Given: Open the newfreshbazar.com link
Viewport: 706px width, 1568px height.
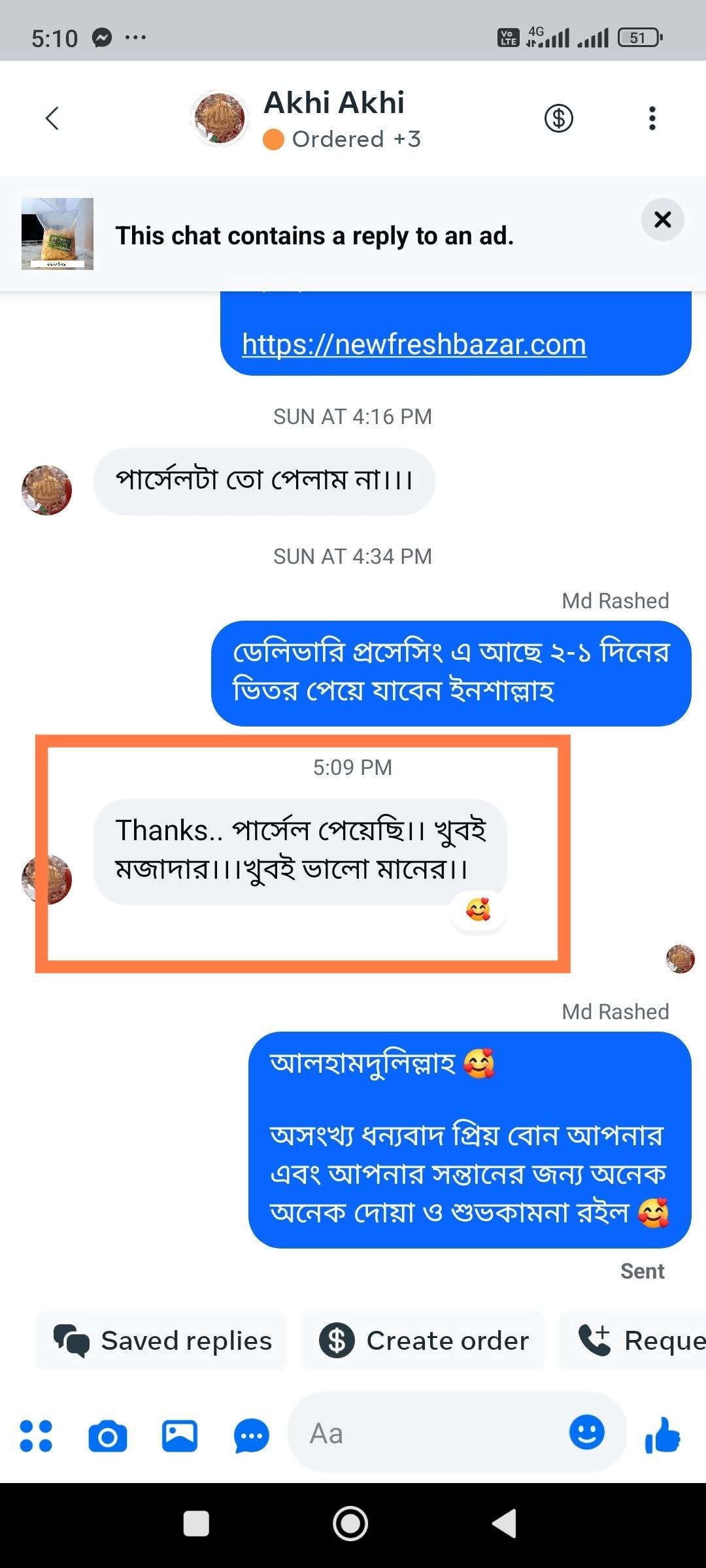Looking at the screenshot, I should coord(414,344).
